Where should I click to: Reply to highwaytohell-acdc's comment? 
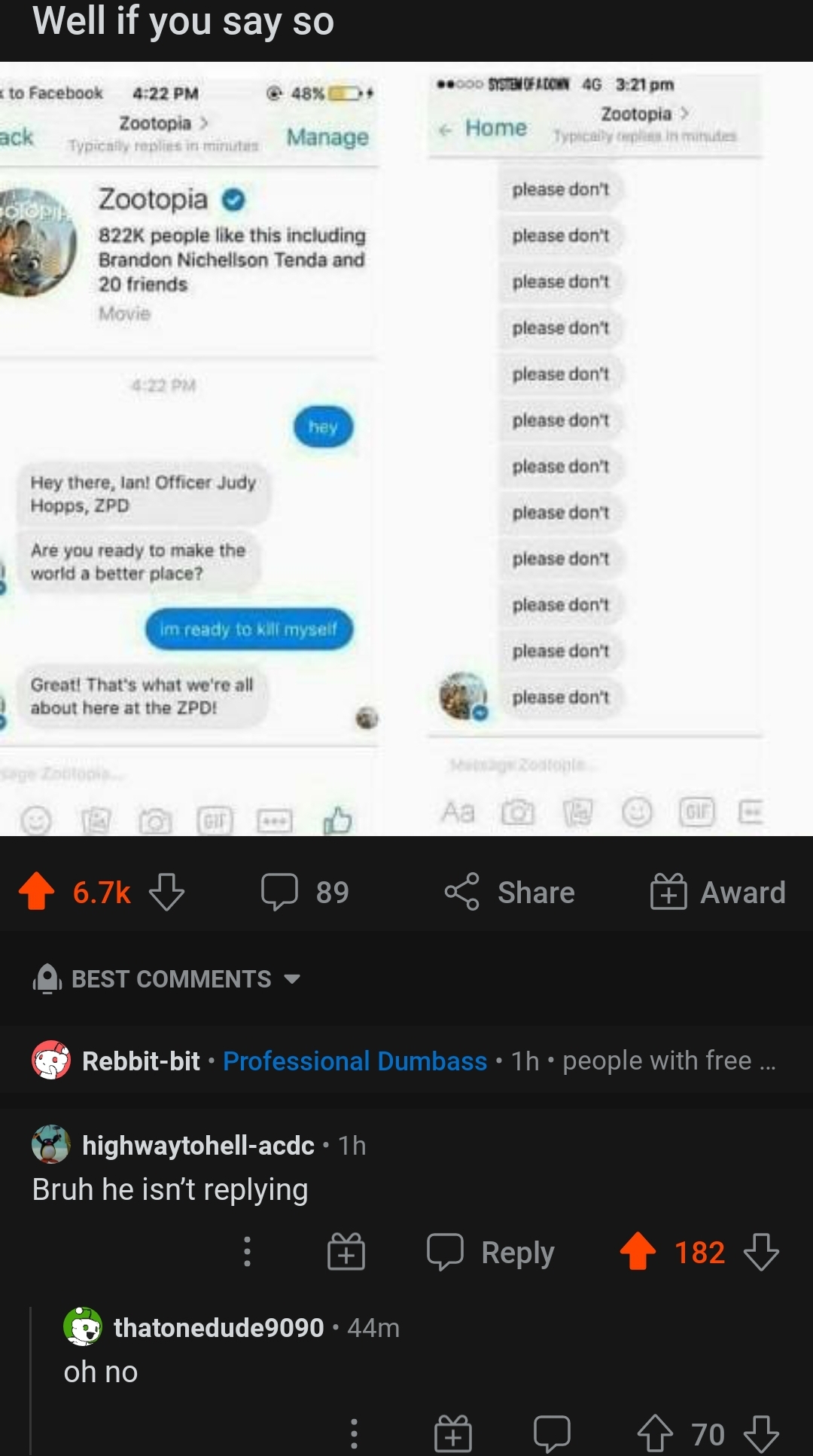(491, 1252)
